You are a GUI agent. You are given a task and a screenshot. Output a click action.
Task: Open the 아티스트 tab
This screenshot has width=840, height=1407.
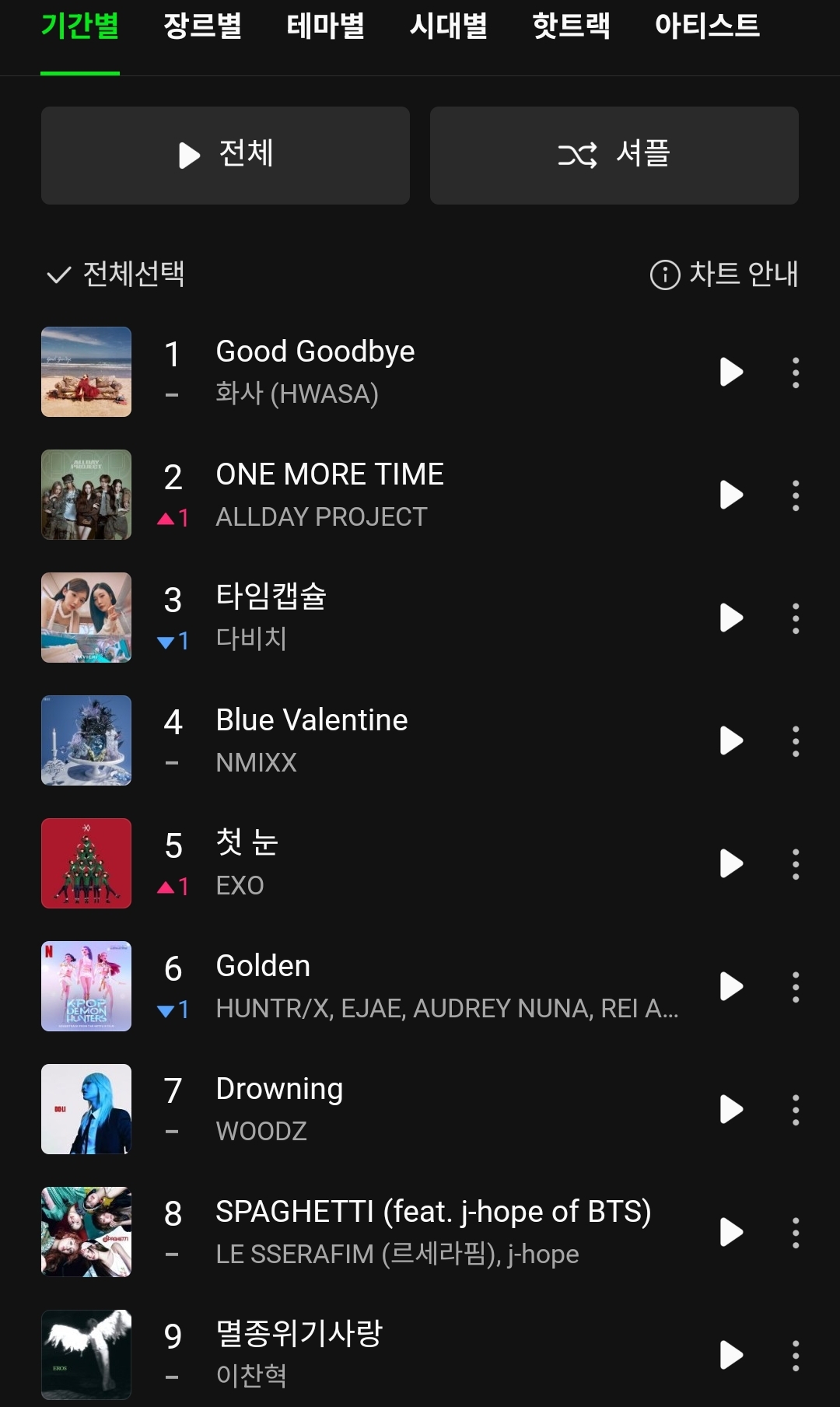point(707,26)
